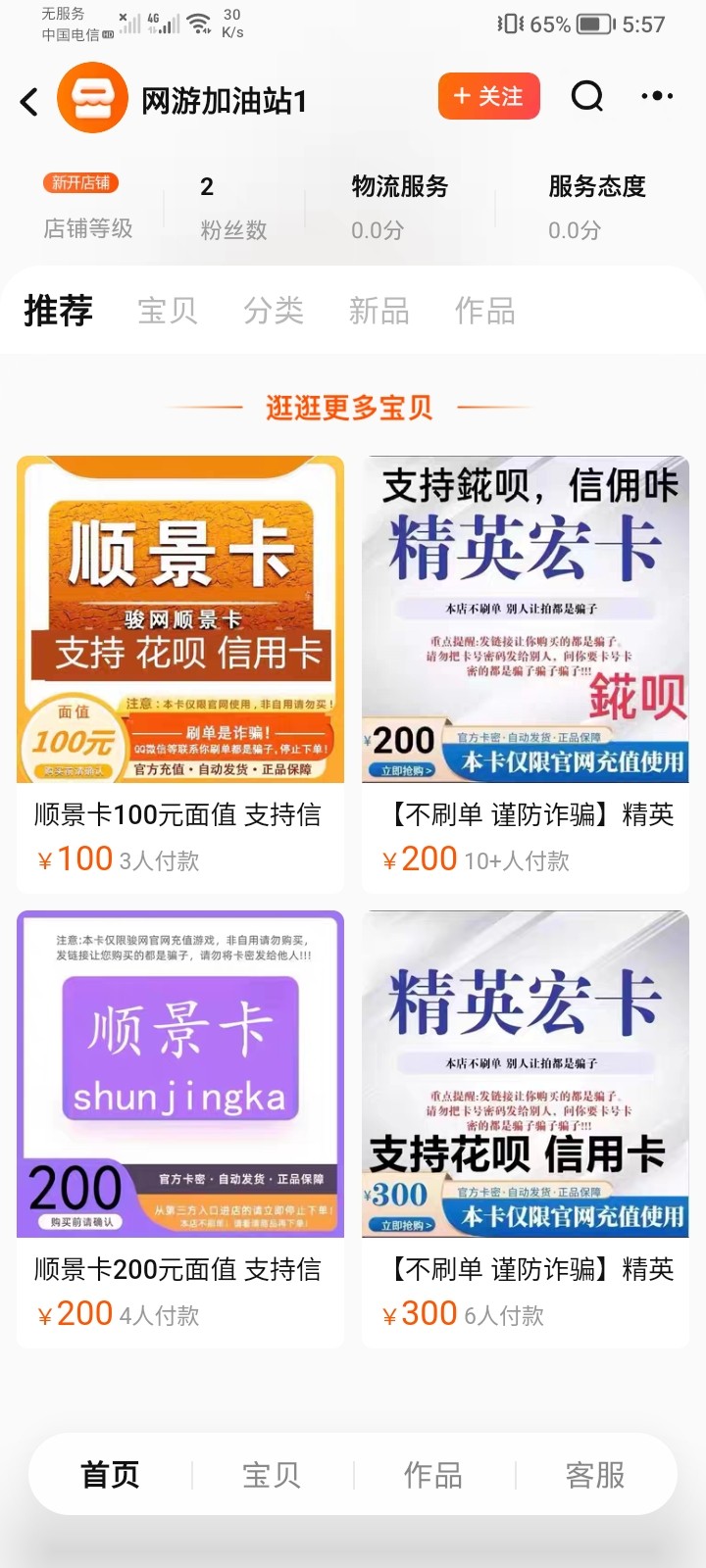Switch to the top 宝贝 tab

(x=168, y=312)
